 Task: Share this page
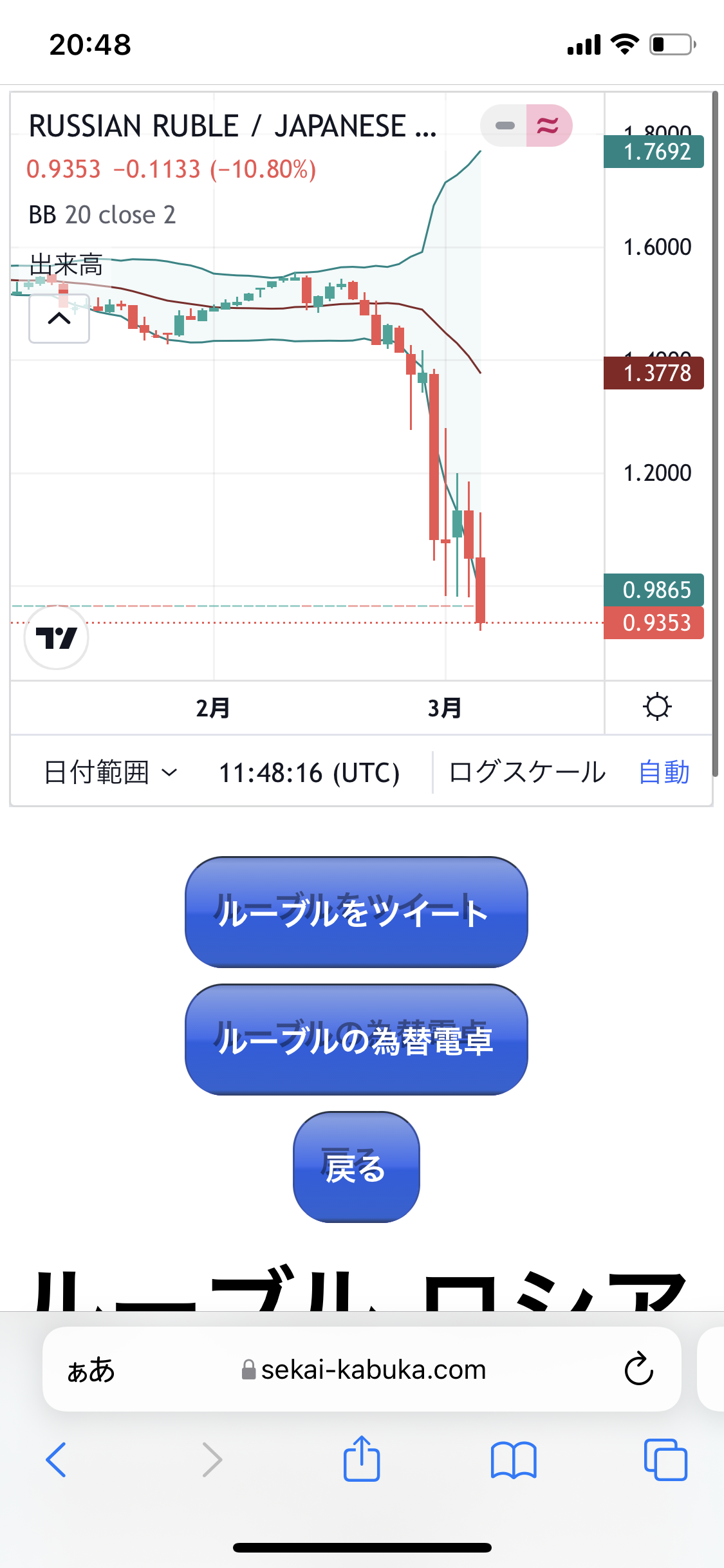coord(362,1458)
